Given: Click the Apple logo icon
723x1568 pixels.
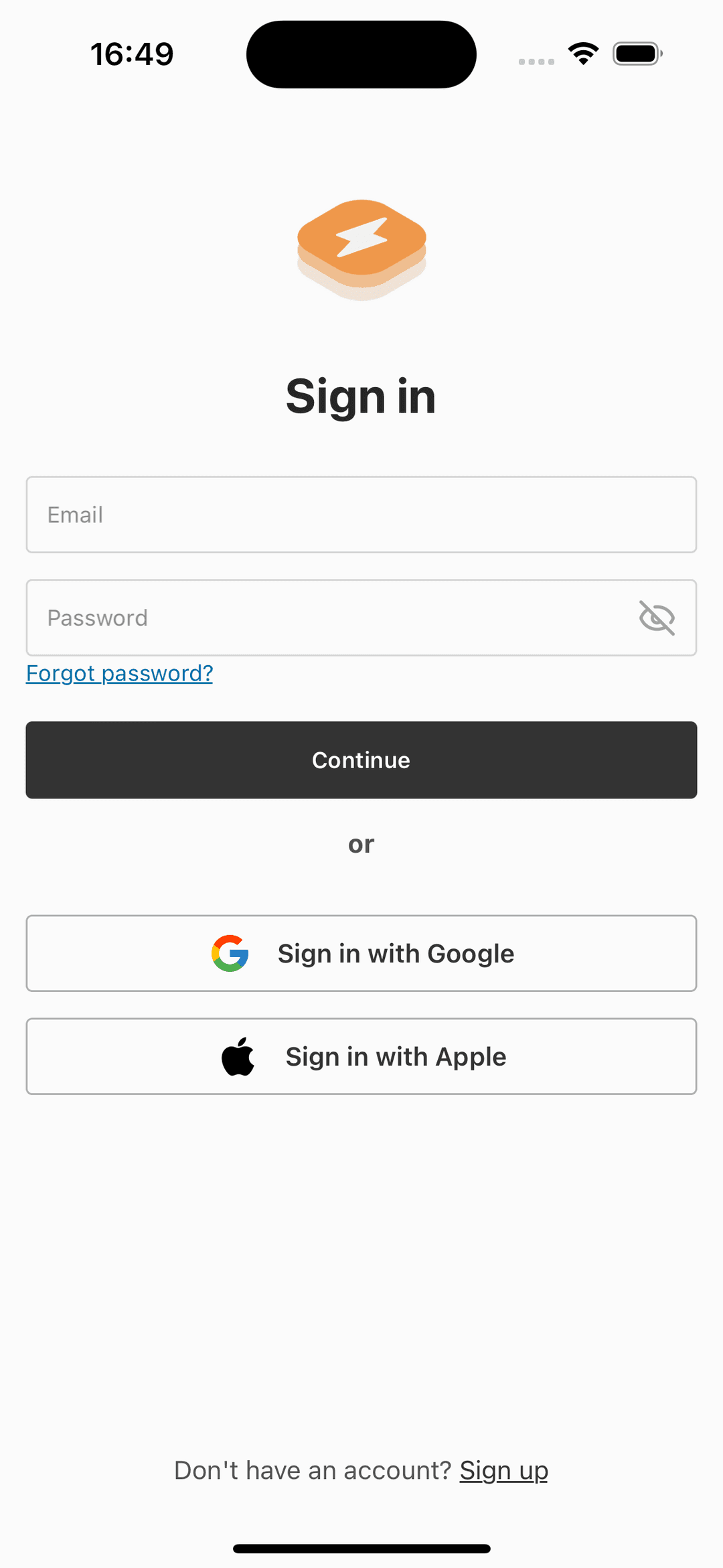Looking at the screenshot, I should click(240, 1056).
